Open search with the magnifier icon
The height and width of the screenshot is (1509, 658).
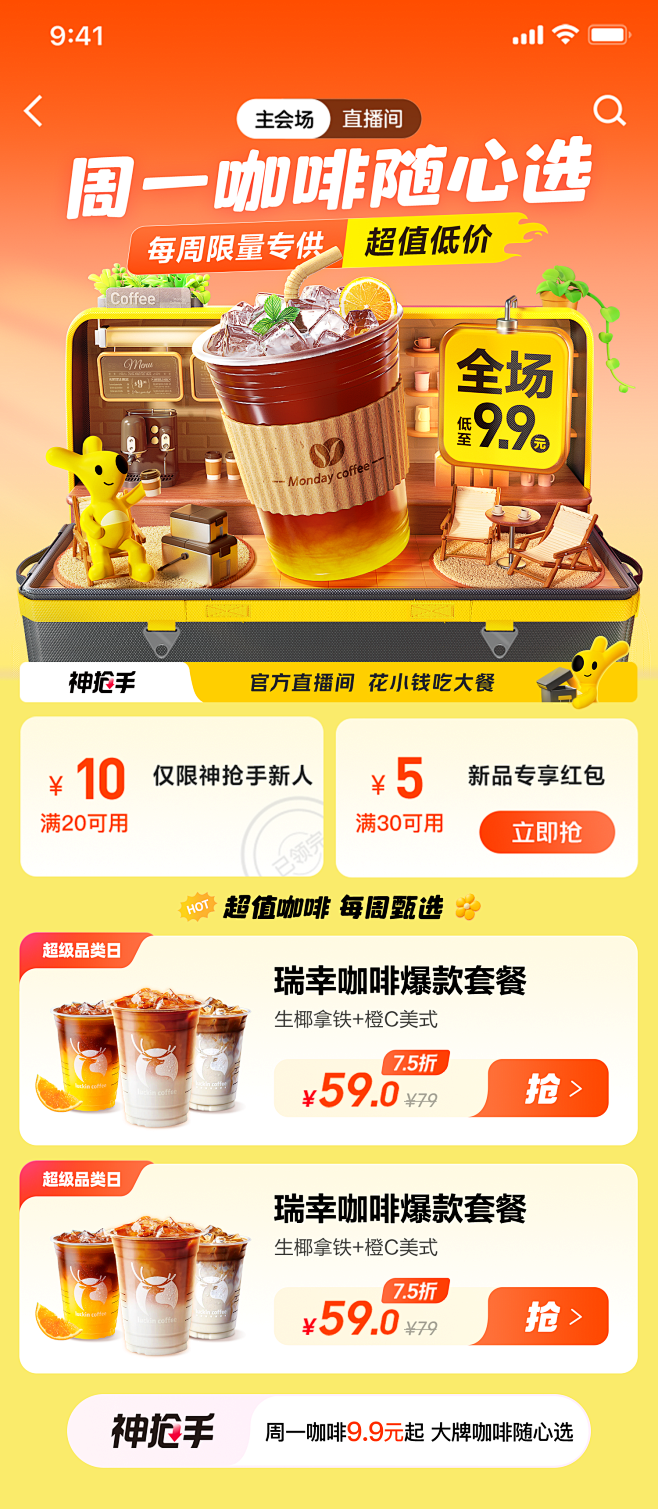(x=608, y=110)
